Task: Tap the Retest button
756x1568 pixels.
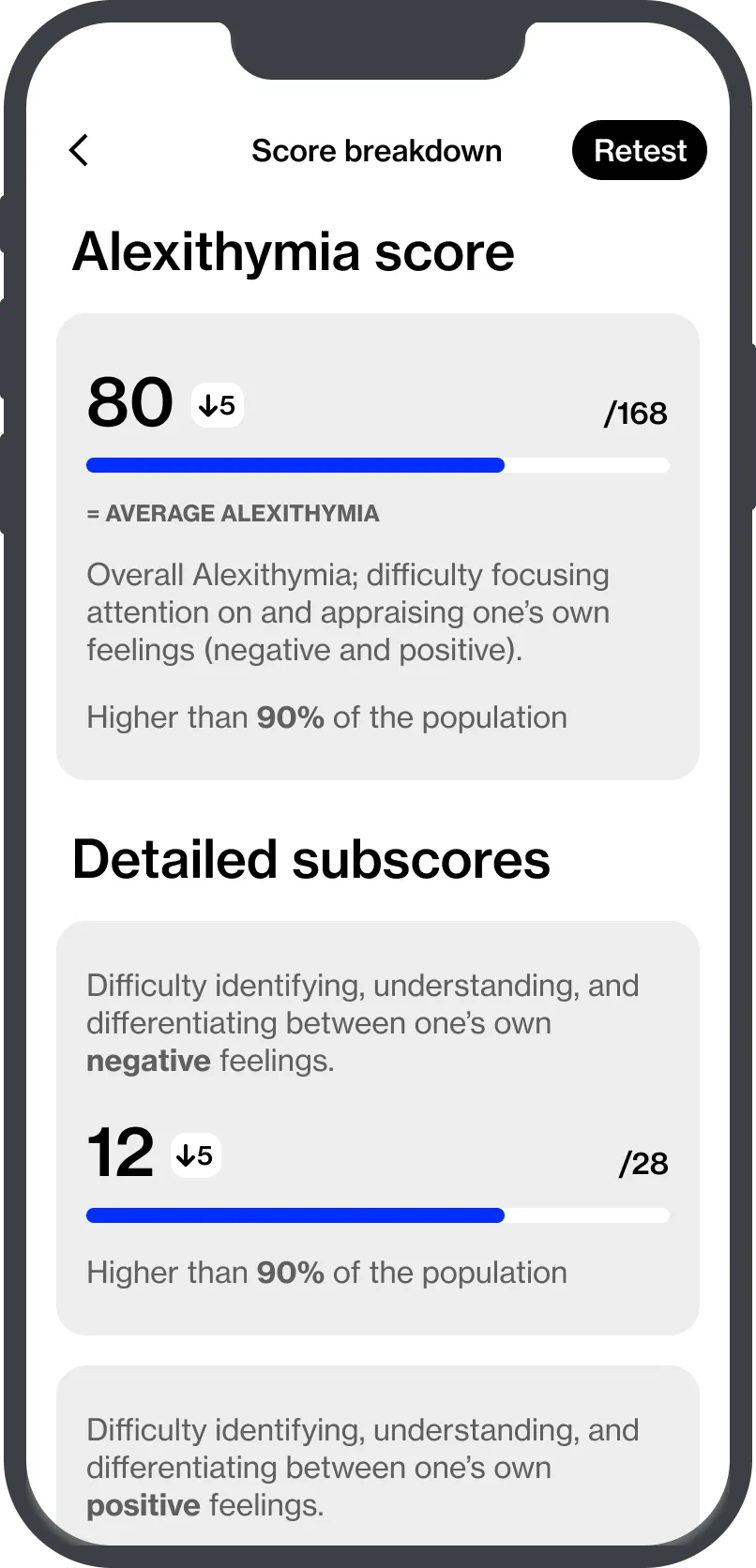Action: point(639,150)
